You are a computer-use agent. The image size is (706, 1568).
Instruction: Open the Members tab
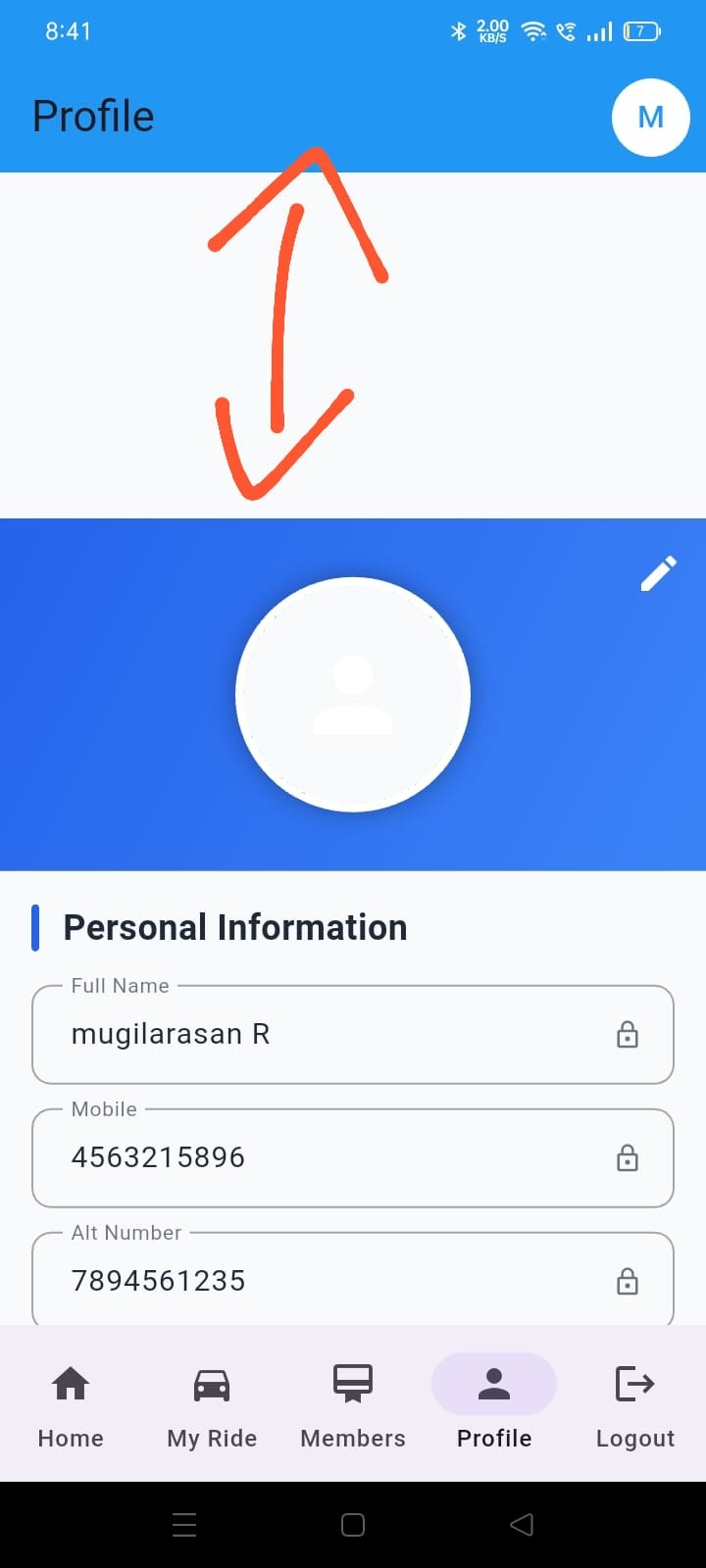pyautogui.click(x=353, y=1403)
